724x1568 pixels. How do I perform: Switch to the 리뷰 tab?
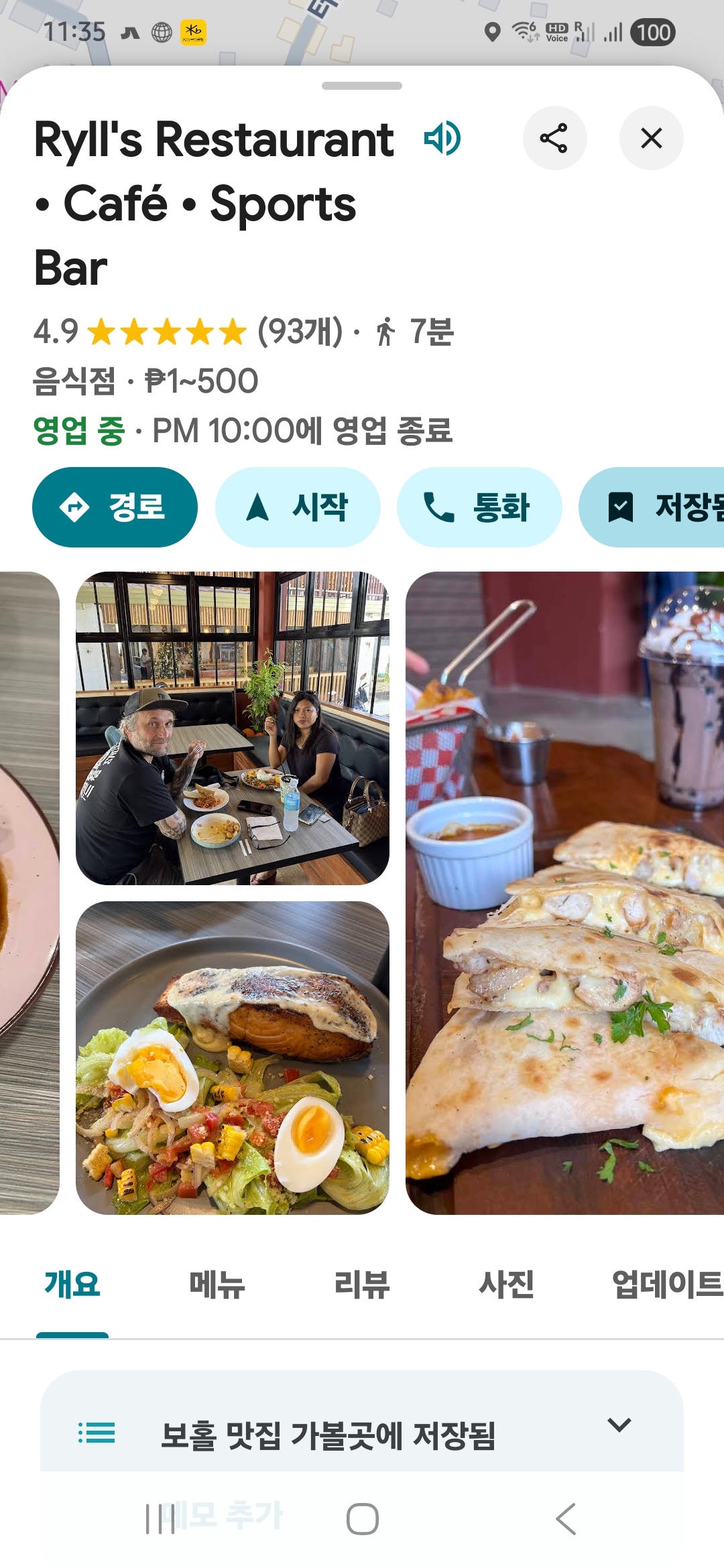[x=361, y=1285]
